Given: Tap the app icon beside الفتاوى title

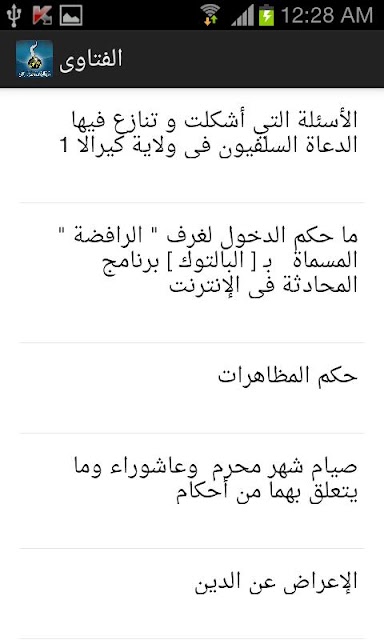Looking at the screenshot, I should (x=34, y=59).
